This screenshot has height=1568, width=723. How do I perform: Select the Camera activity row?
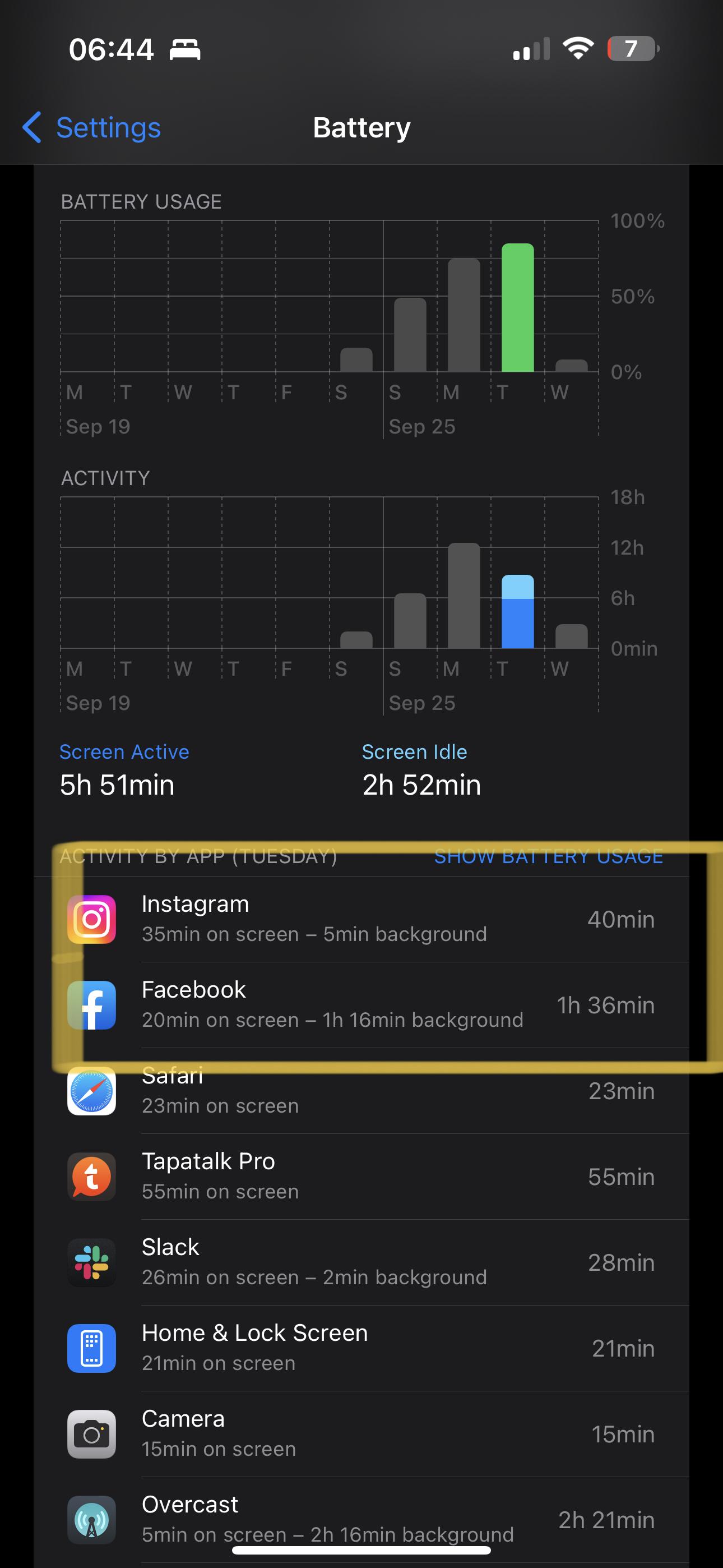tap(361, 1434)
